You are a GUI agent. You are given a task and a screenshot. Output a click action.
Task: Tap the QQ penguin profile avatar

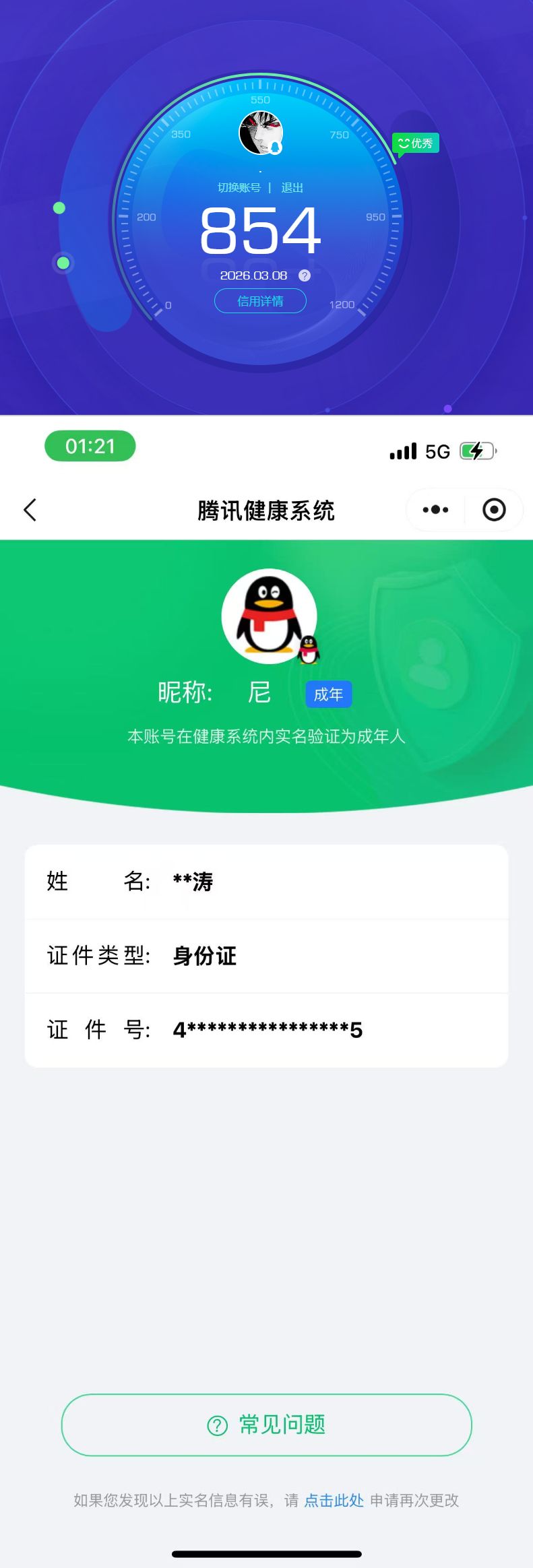click(x=267, y=616)
